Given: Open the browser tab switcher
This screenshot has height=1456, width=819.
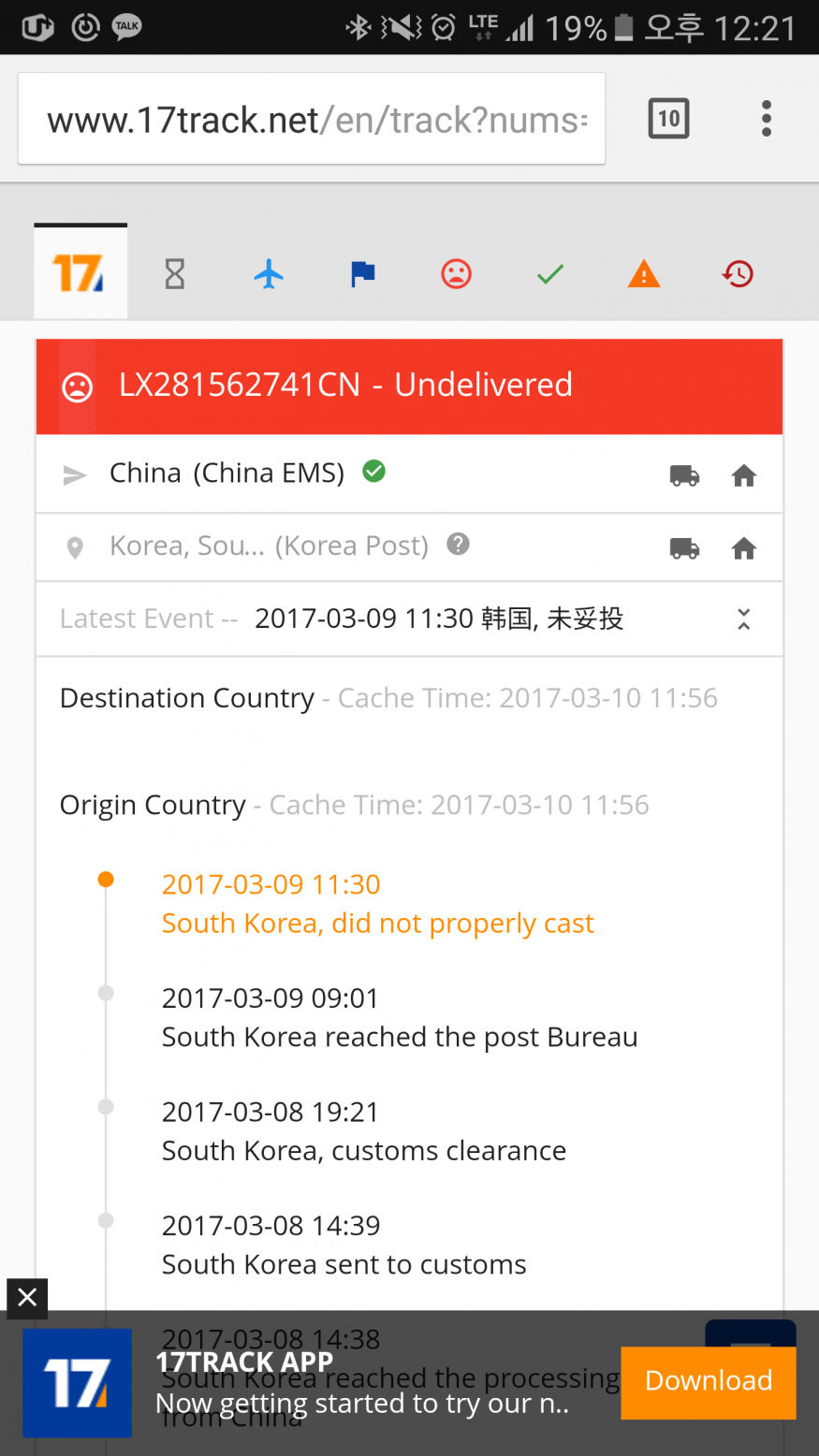Looking at the screenshot, I should click(668, 119).
